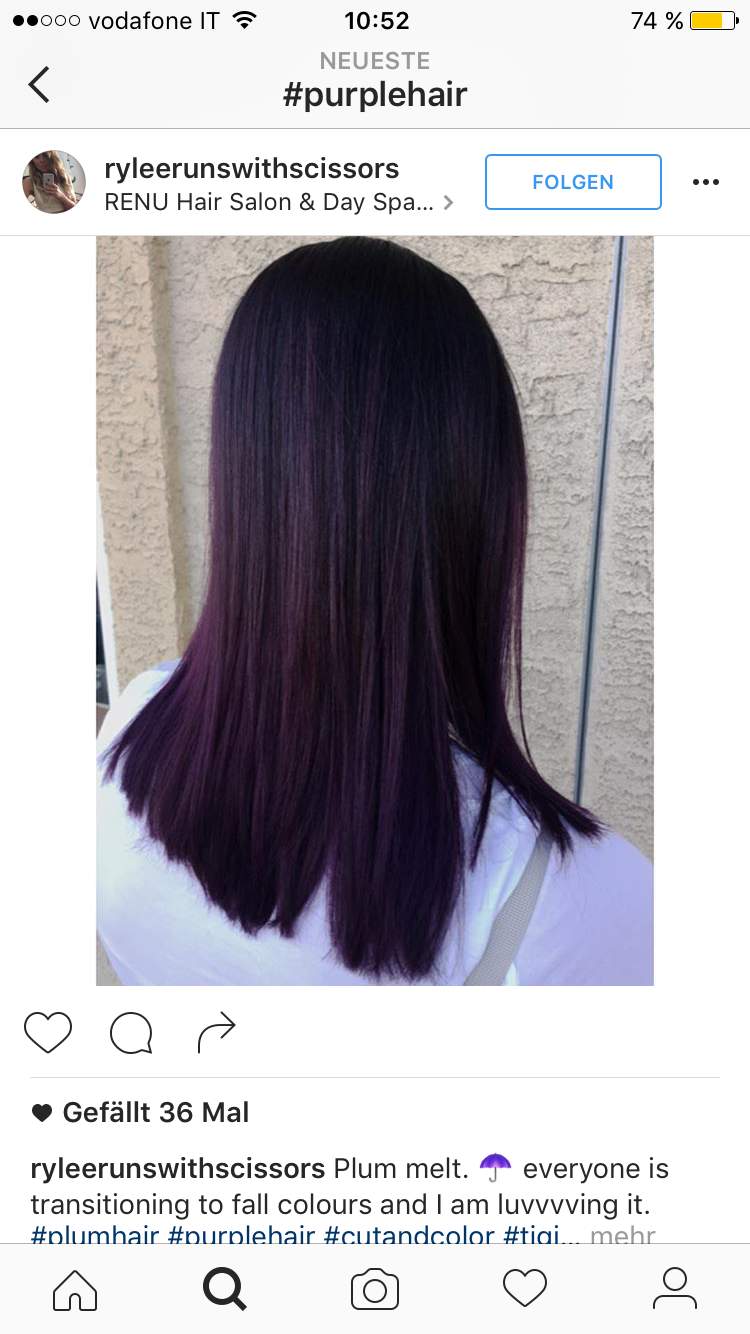Switch to the activity heart tab
750x1334 pixels.
[525, 1289]
